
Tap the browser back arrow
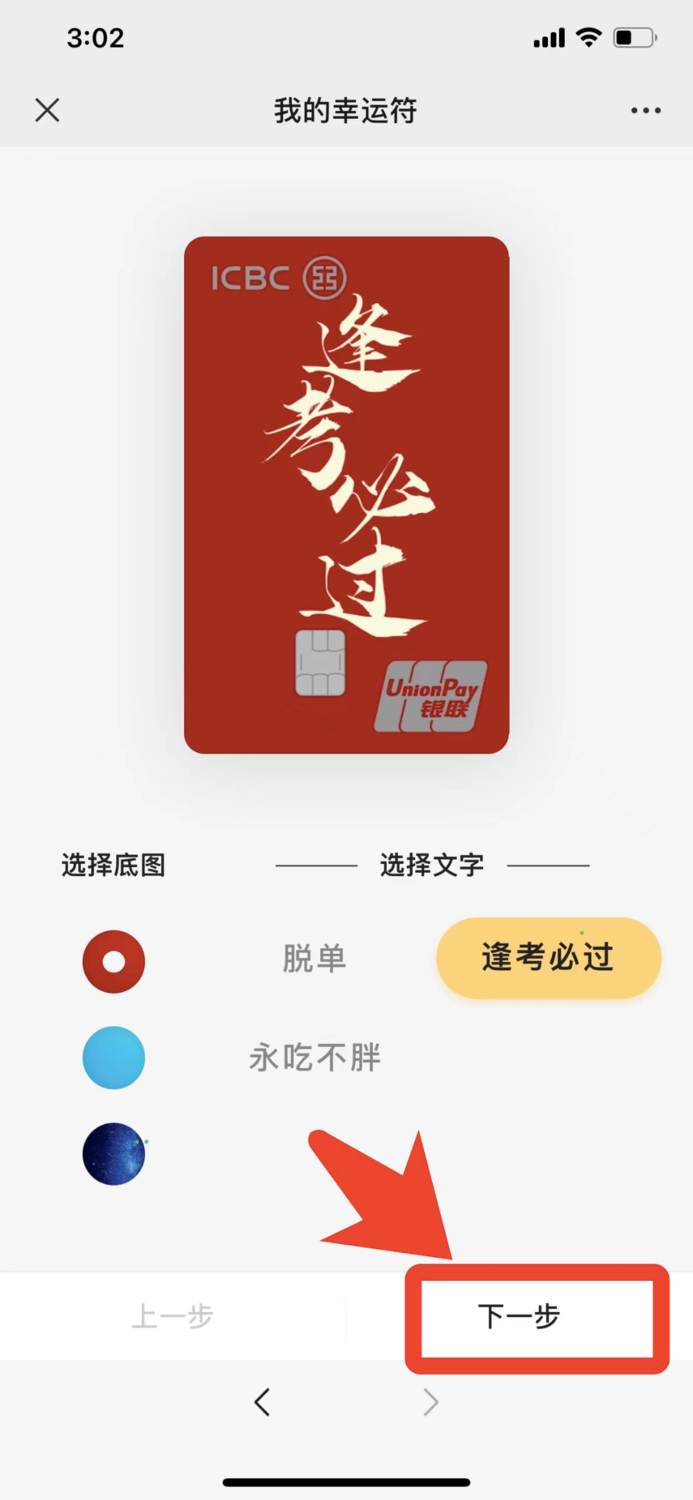click(262, 1402)
